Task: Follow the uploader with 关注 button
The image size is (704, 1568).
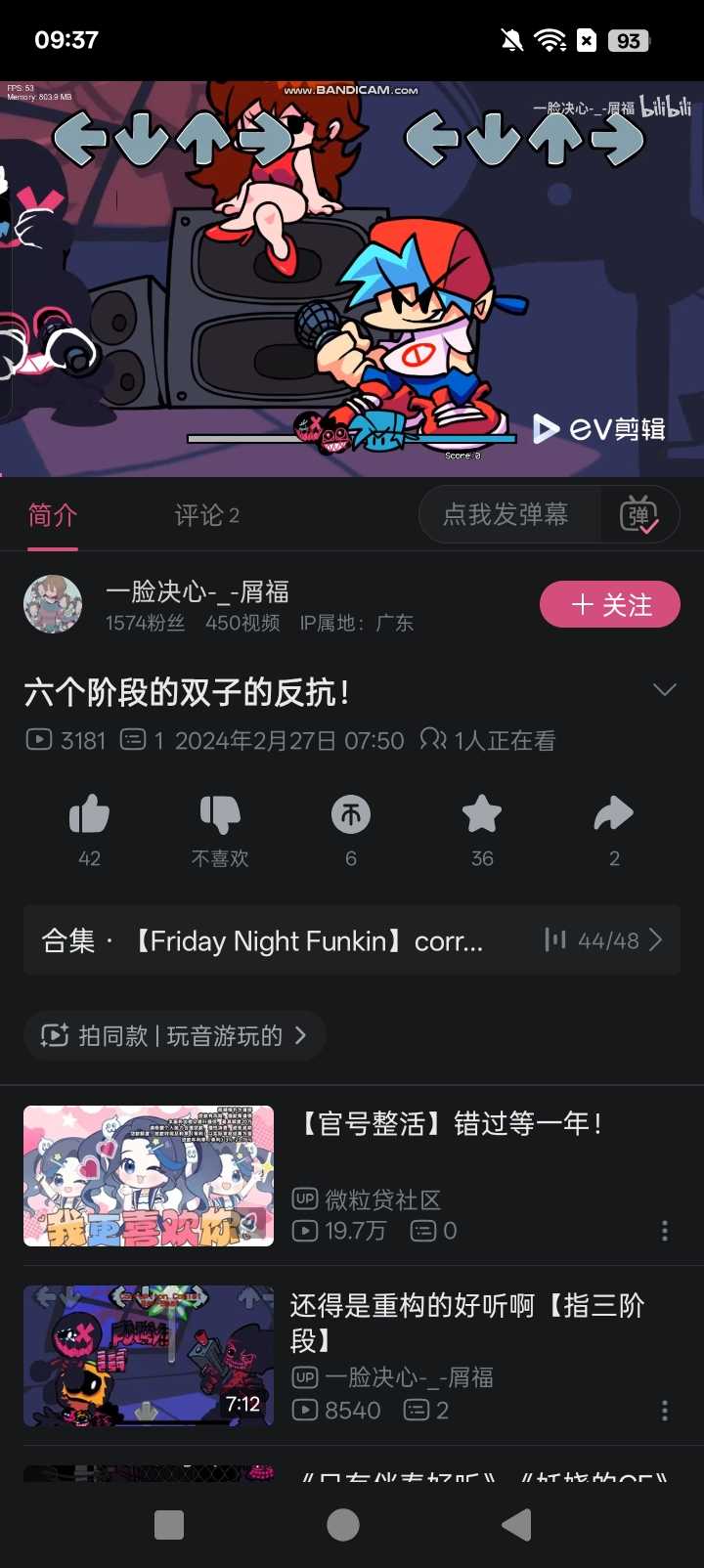Action: click(x=610, y=605)
